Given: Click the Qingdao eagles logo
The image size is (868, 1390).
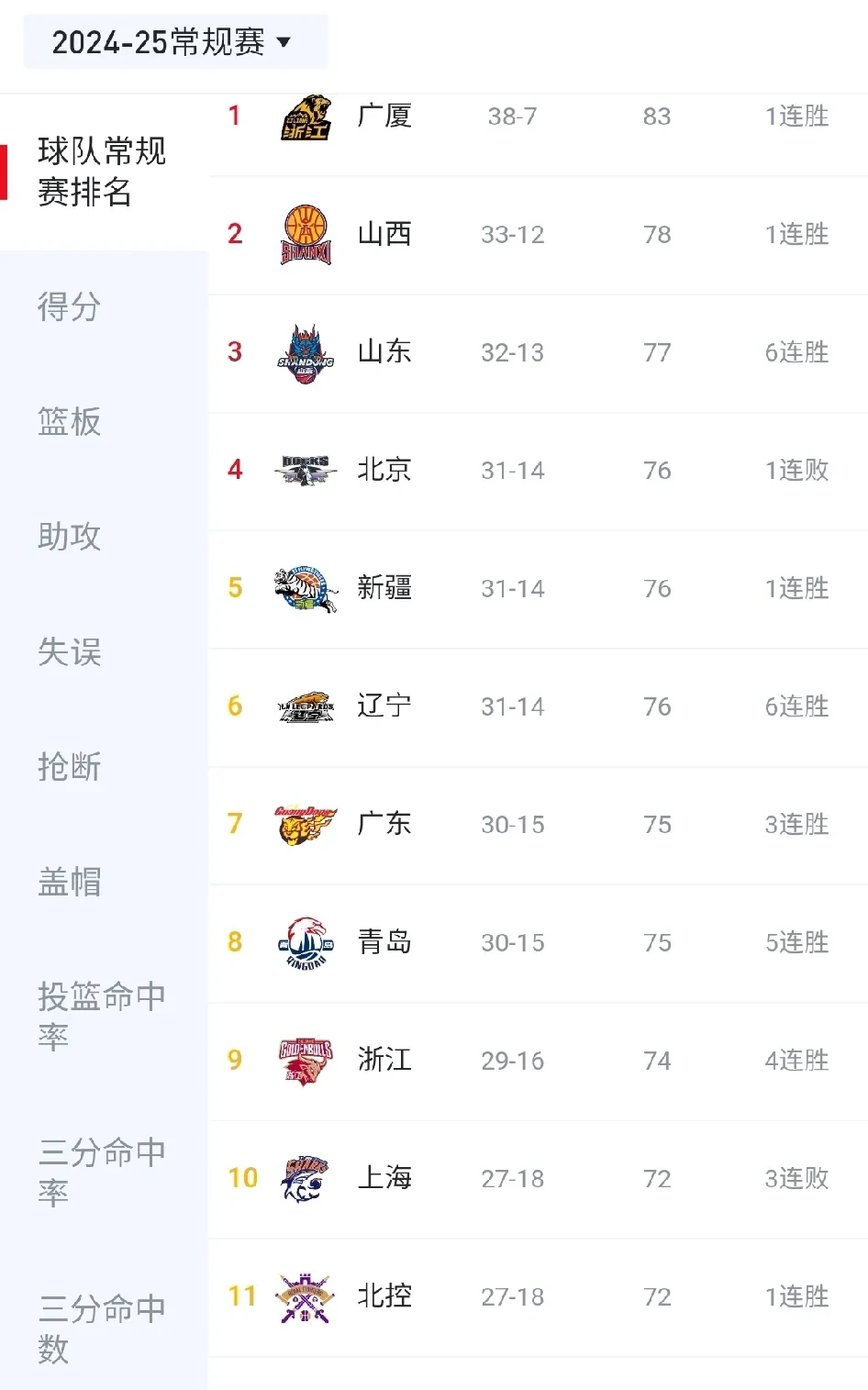Looking at the screenshot, I should (306, 942).
